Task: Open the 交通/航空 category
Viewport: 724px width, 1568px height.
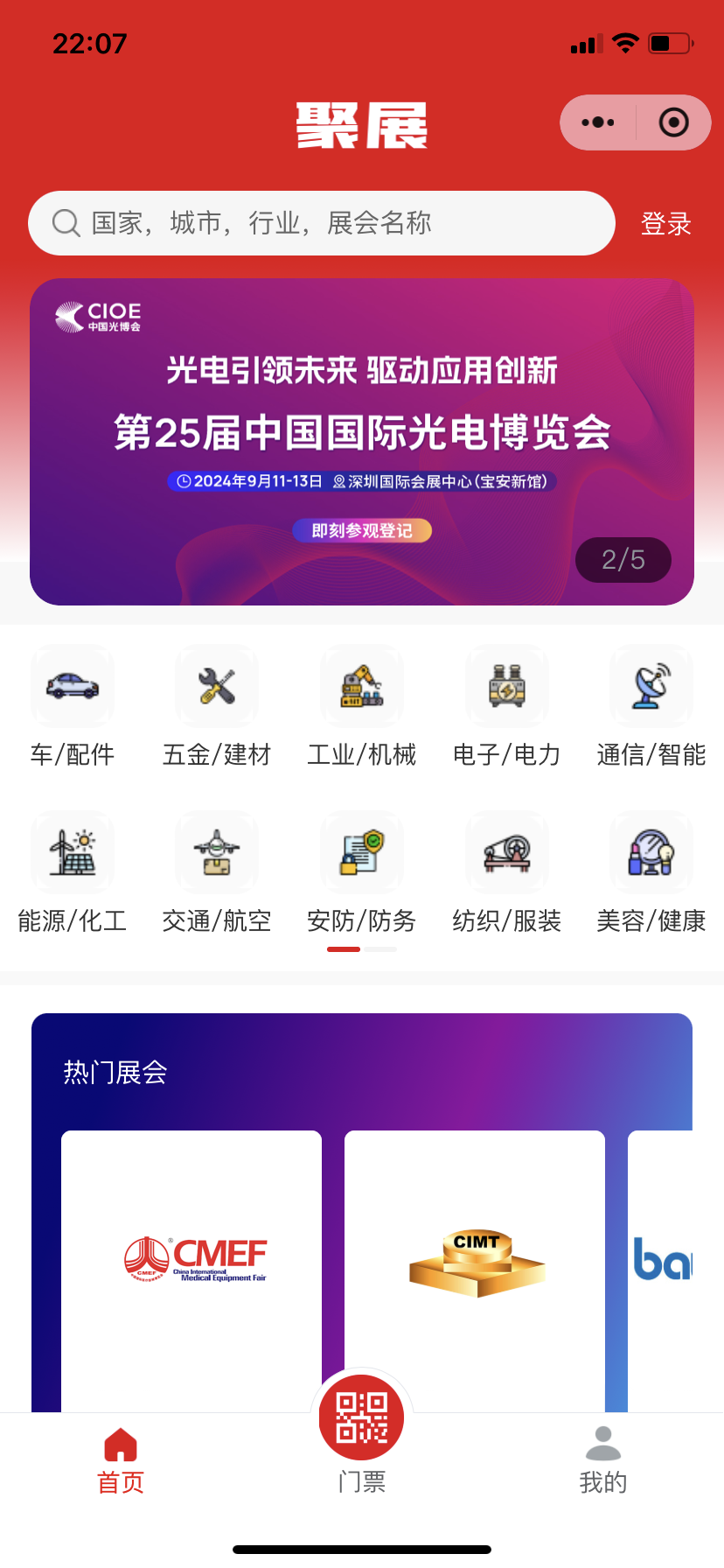Action: coord(217,871)
